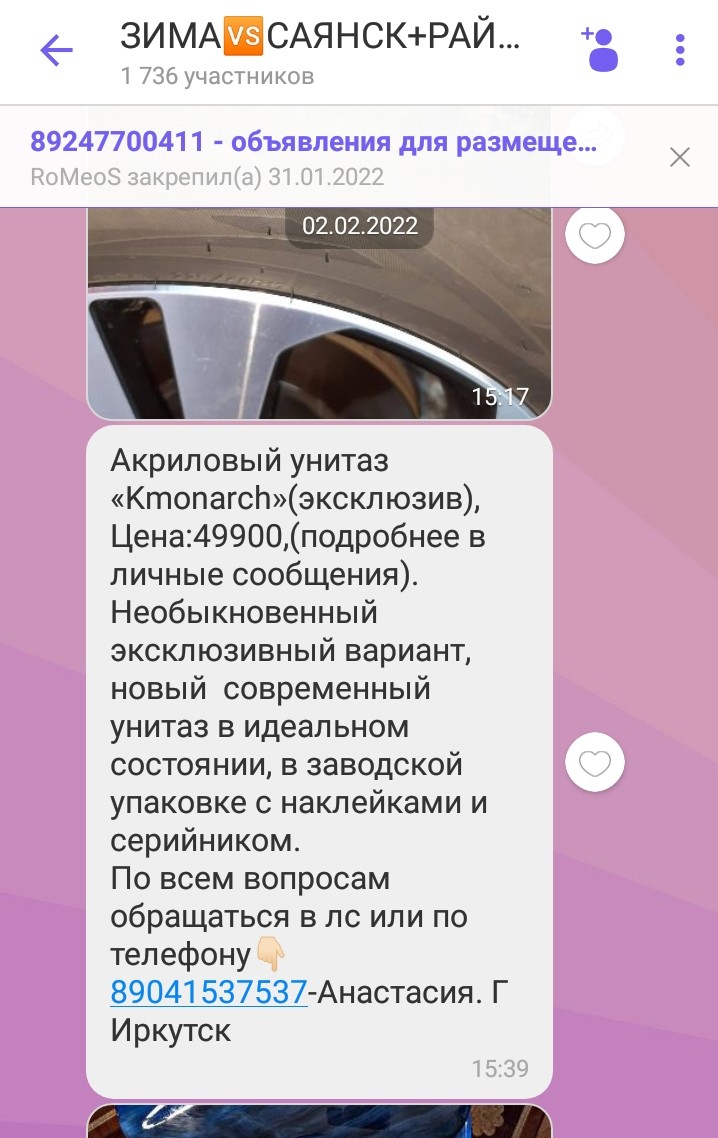Add participants to the group
718x1138 pixels.
600,48
